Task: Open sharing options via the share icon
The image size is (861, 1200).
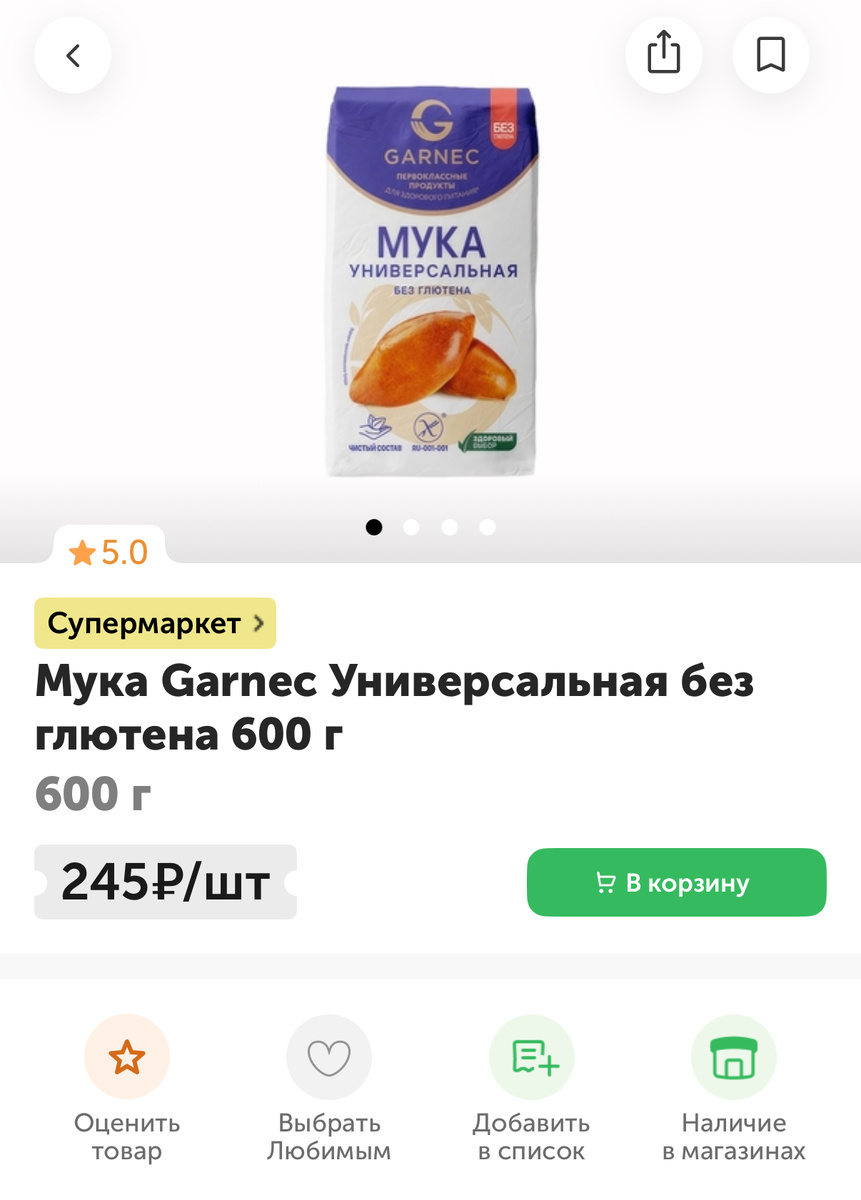Action: [663, 55]
